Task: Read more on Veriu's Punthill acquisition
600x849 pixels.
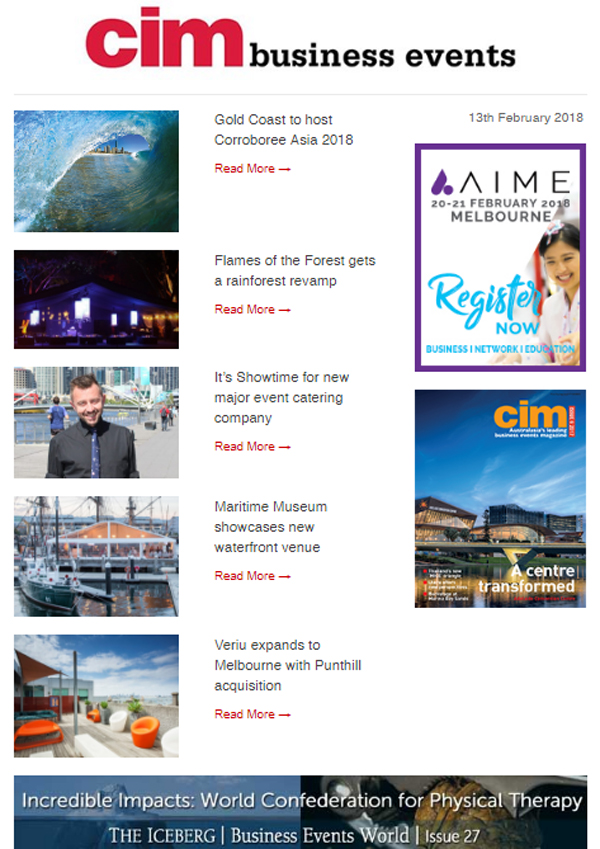Action: coord(252,715)
